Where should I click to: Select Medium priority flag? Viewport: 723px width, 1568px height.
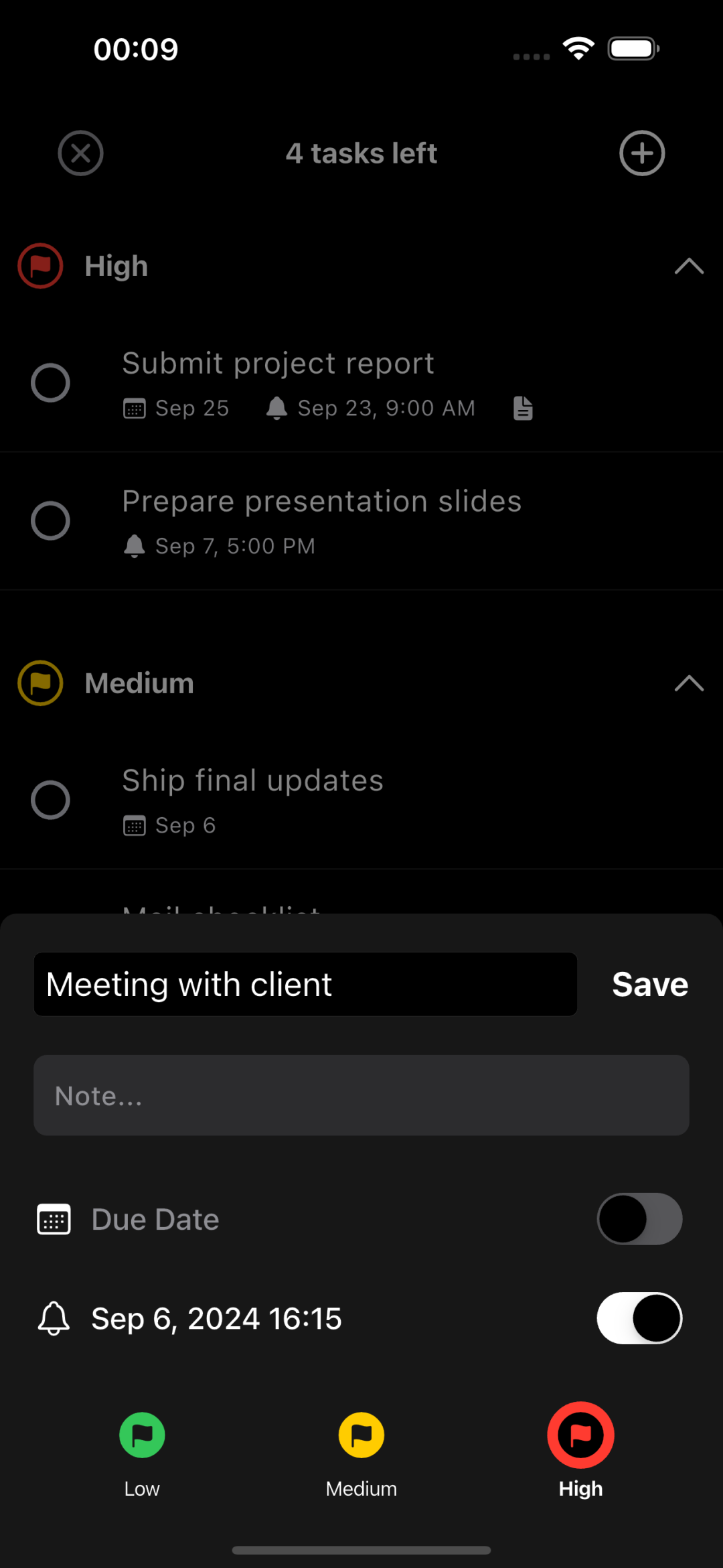(361, 1435)
